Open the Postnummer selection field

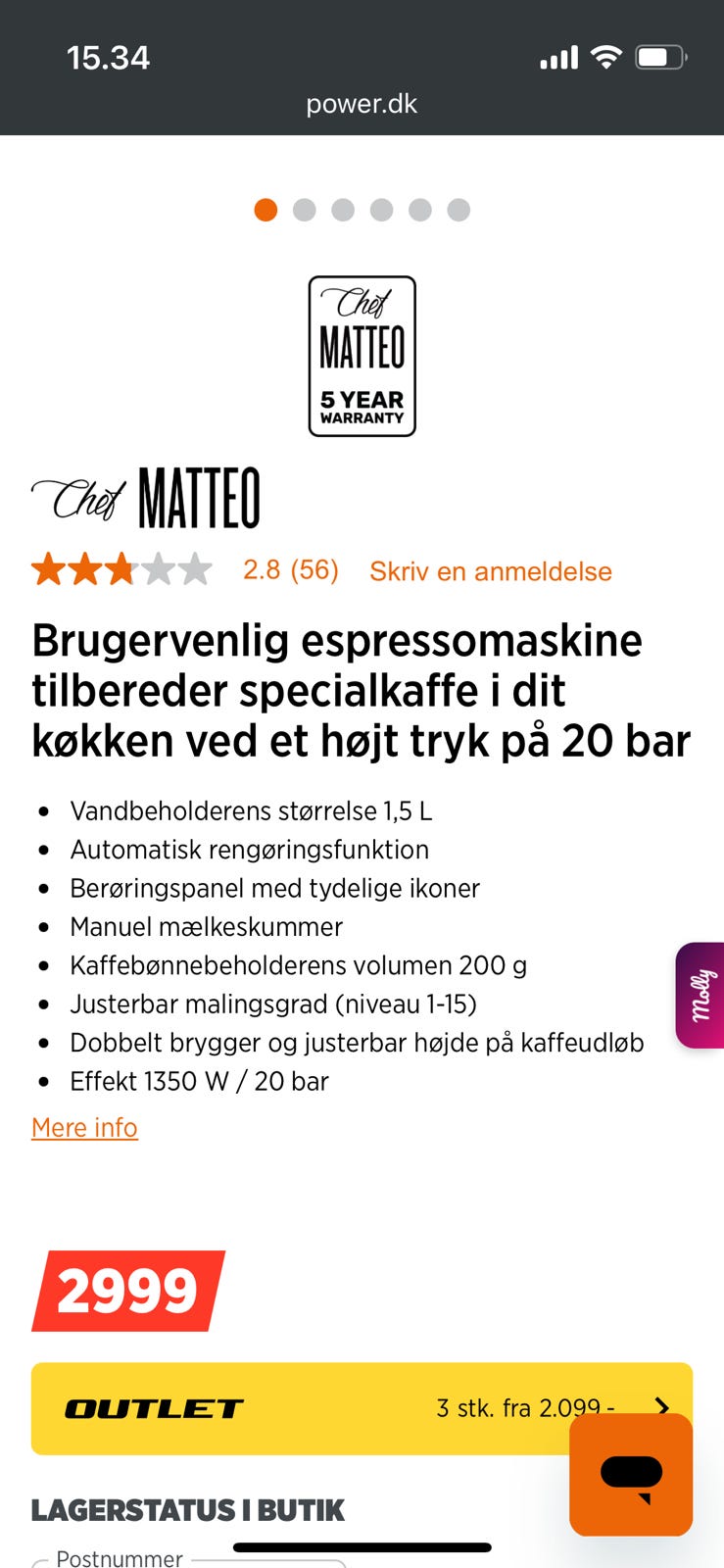(118, 1556)
